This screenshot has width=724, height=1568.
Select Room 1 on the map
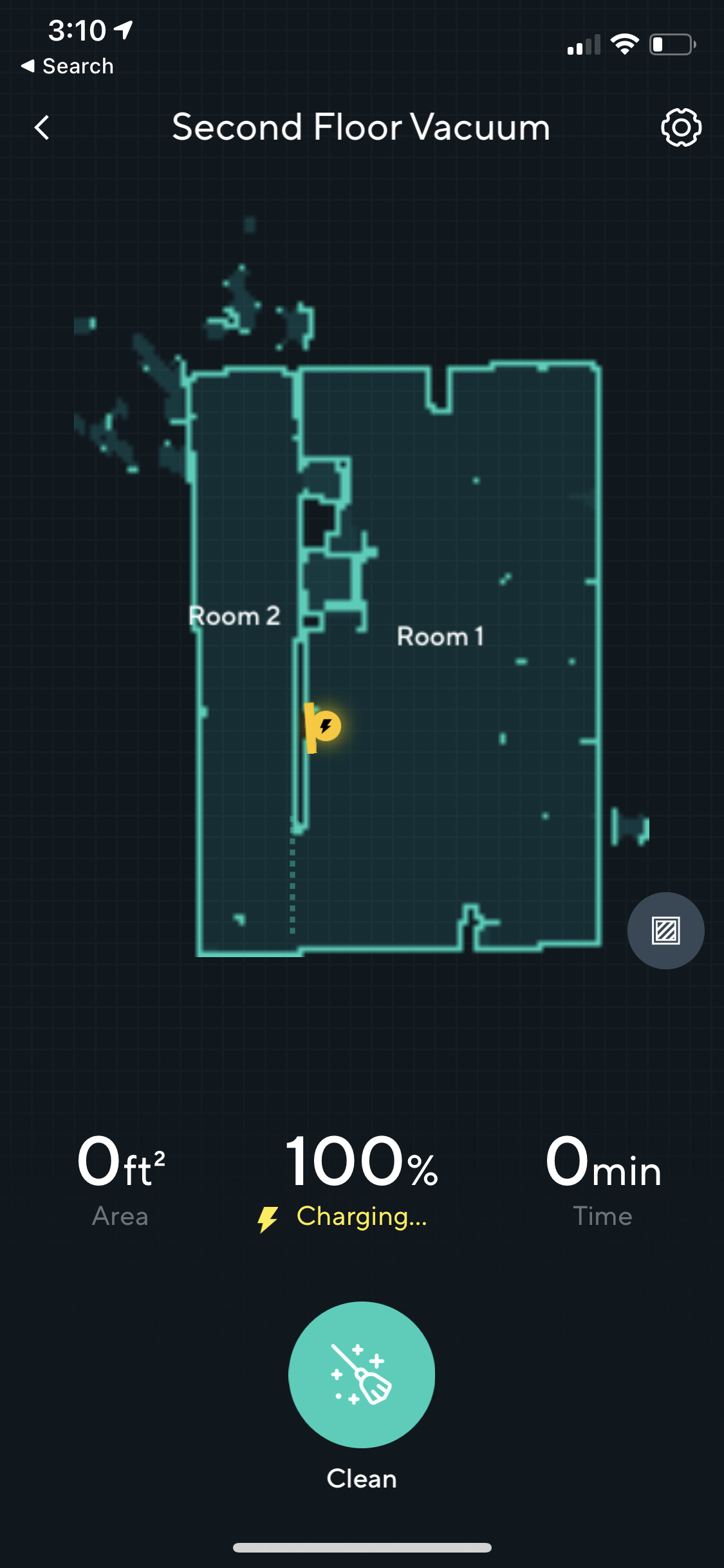coord(440,636)
